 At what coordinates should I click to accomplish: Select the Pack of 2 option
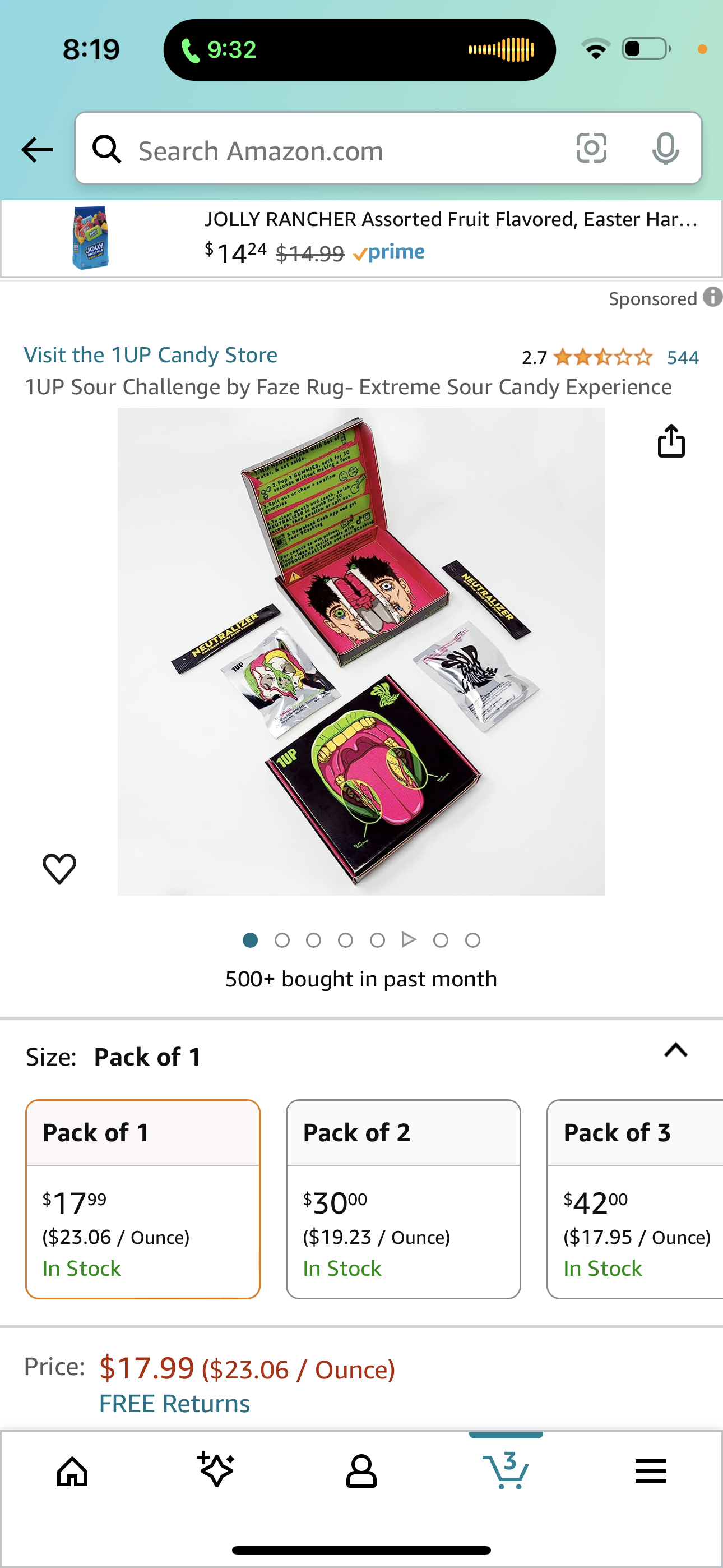click(403, 1198)
